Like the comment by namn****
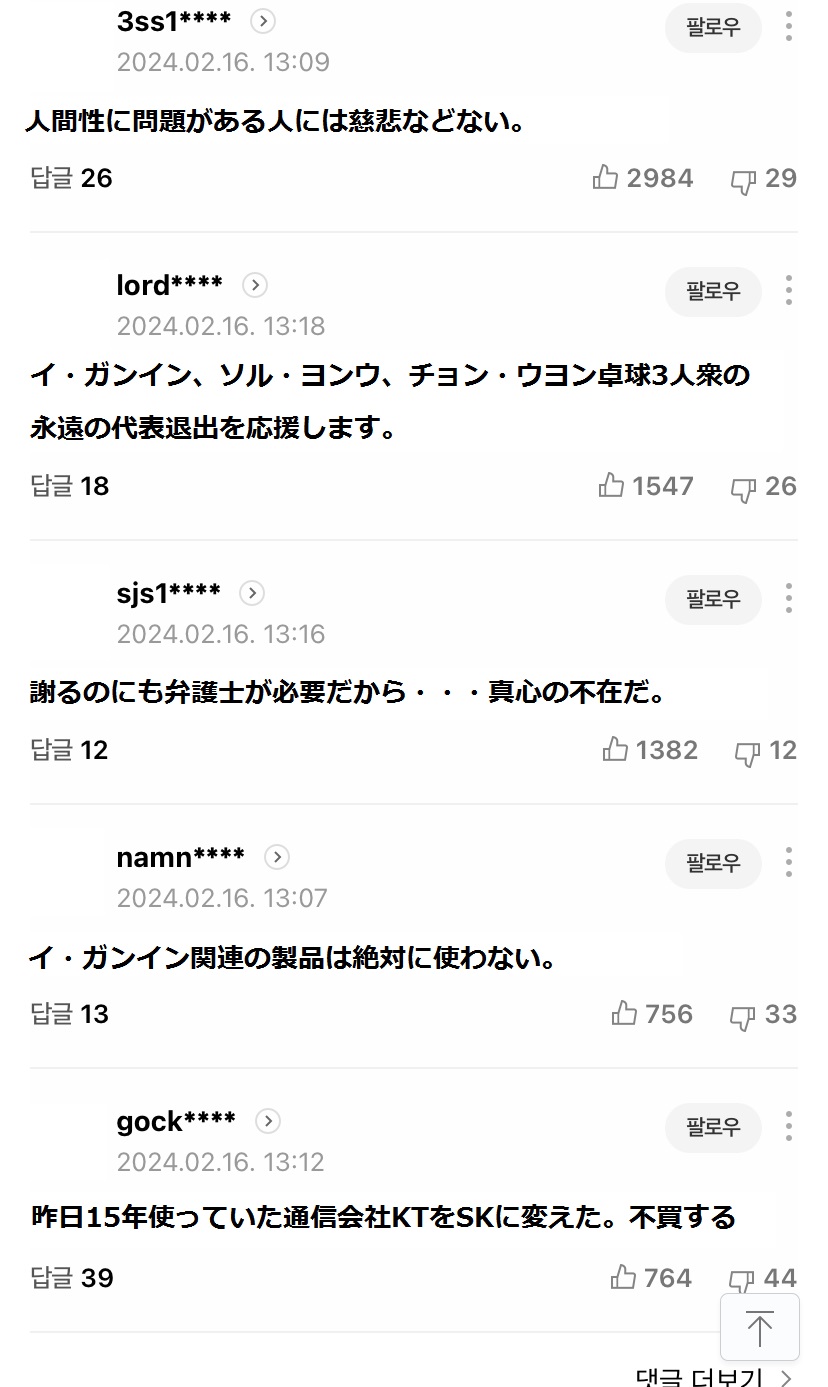 pyautogui.click(x=624, y=1014)
